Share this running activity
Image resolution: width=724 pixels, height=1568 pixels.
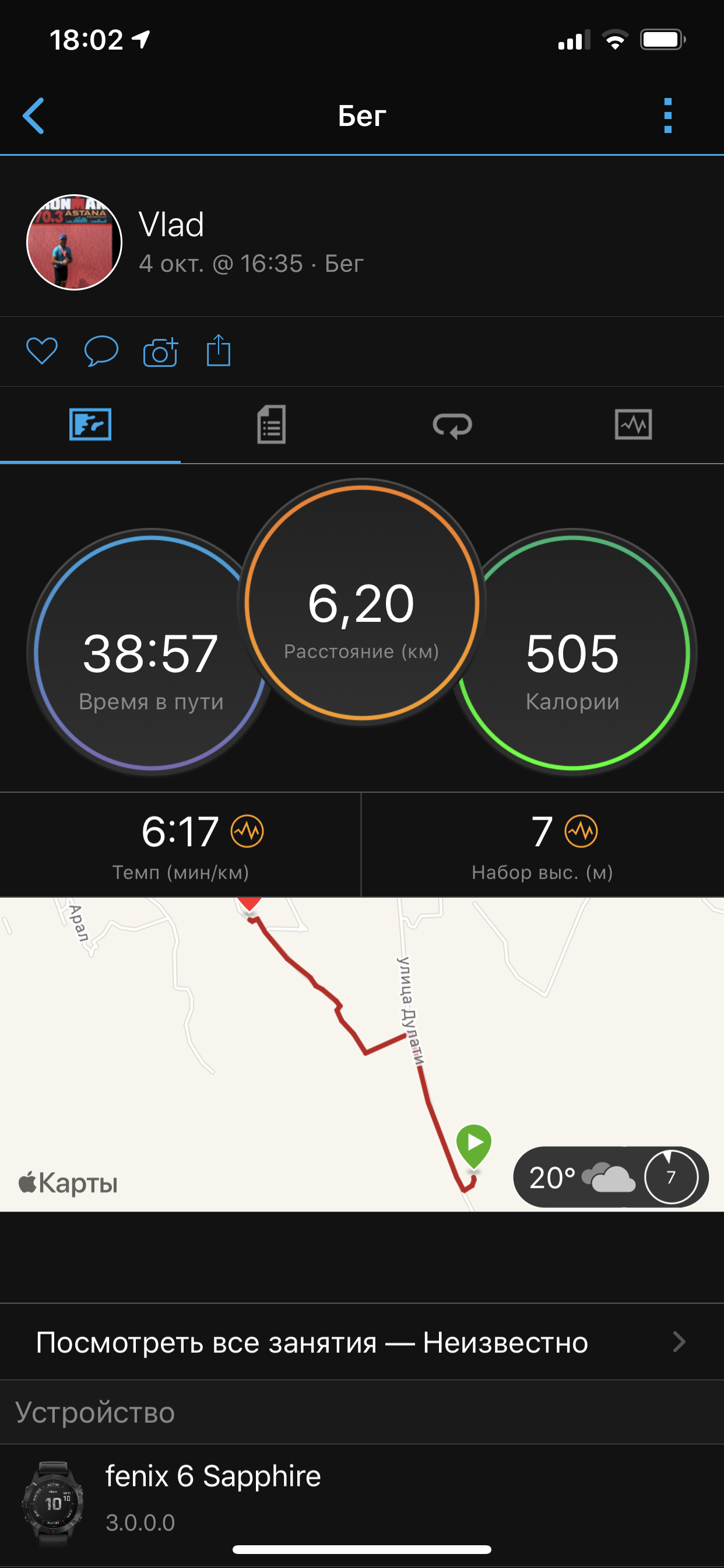tap(219, 351)
